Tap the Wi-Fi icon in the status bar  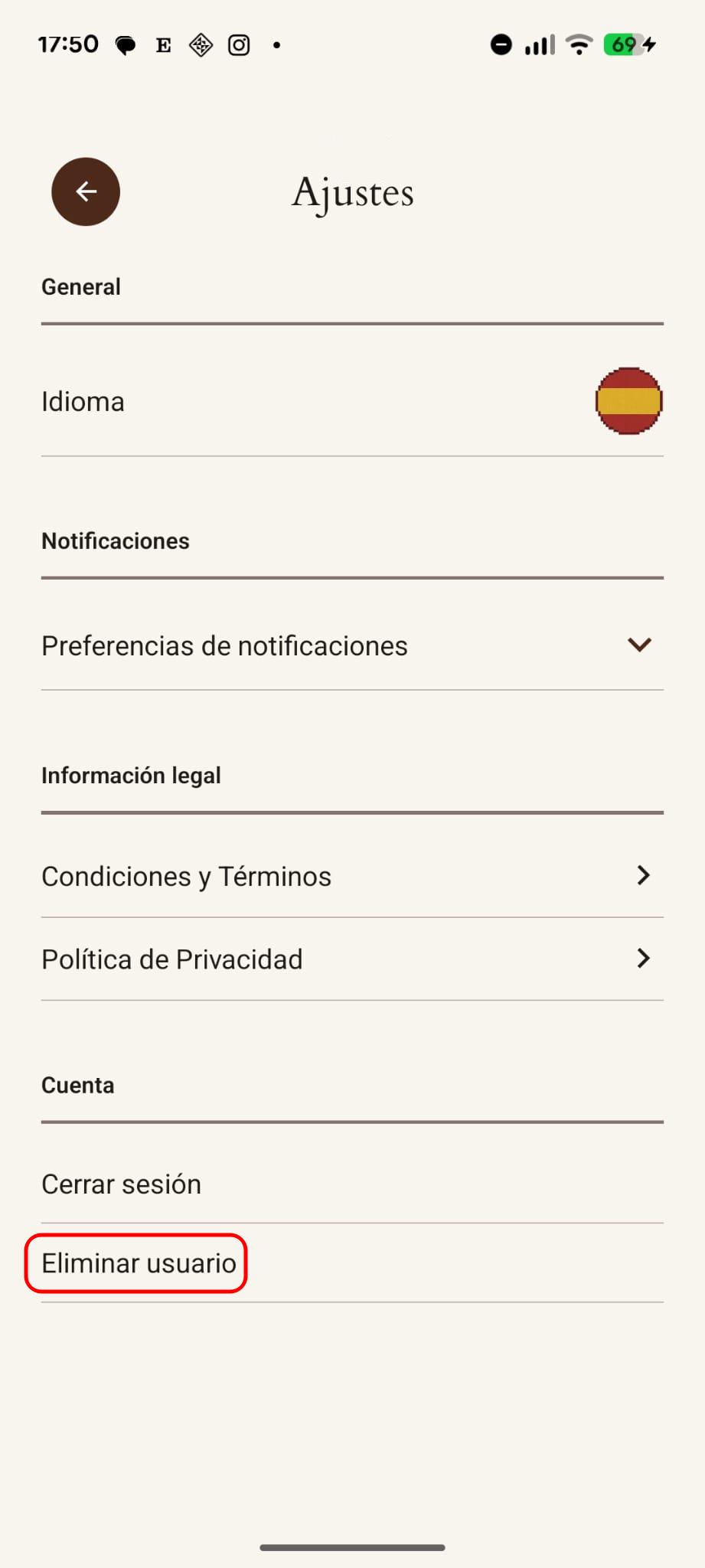(x=579, y=45)
